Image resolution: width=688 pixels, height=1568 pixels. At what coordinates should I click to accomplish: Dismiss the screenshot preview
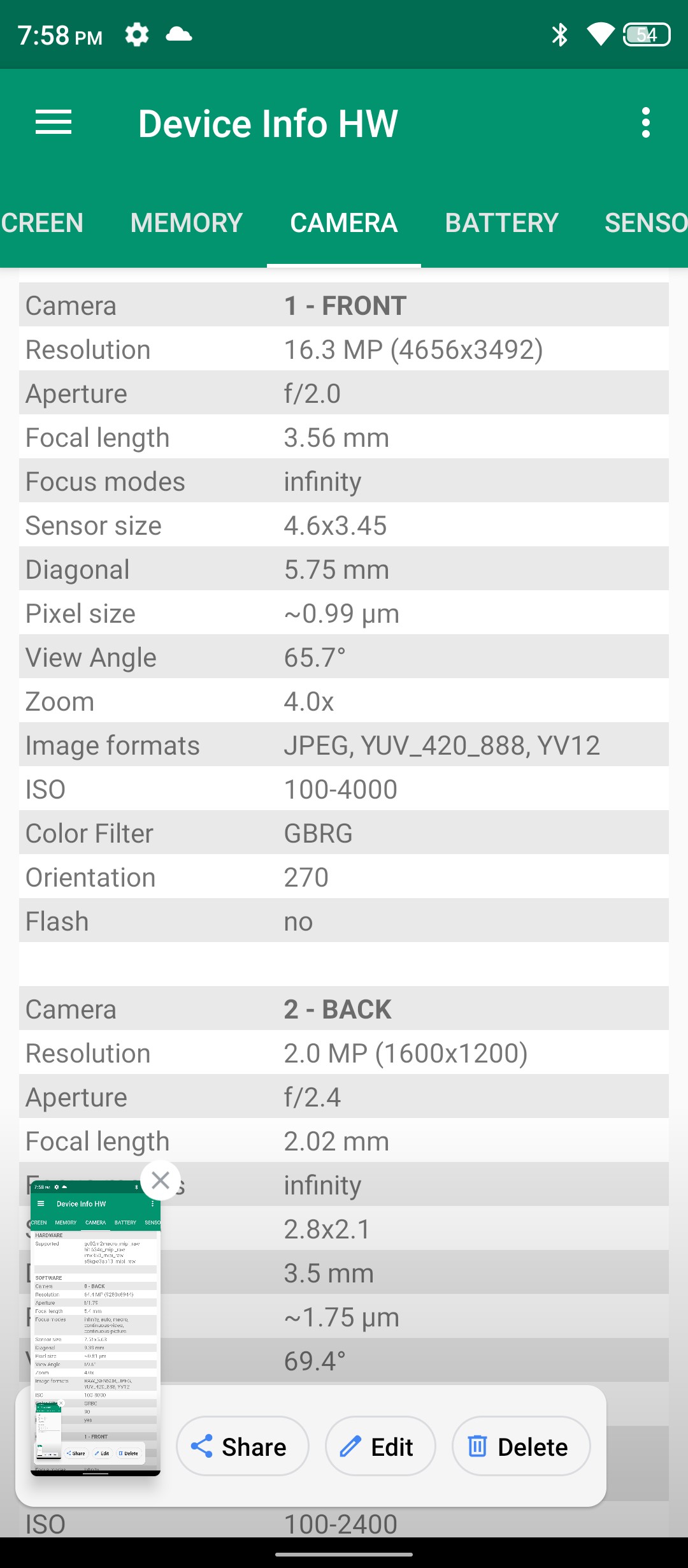click(x=161, y=1180)
